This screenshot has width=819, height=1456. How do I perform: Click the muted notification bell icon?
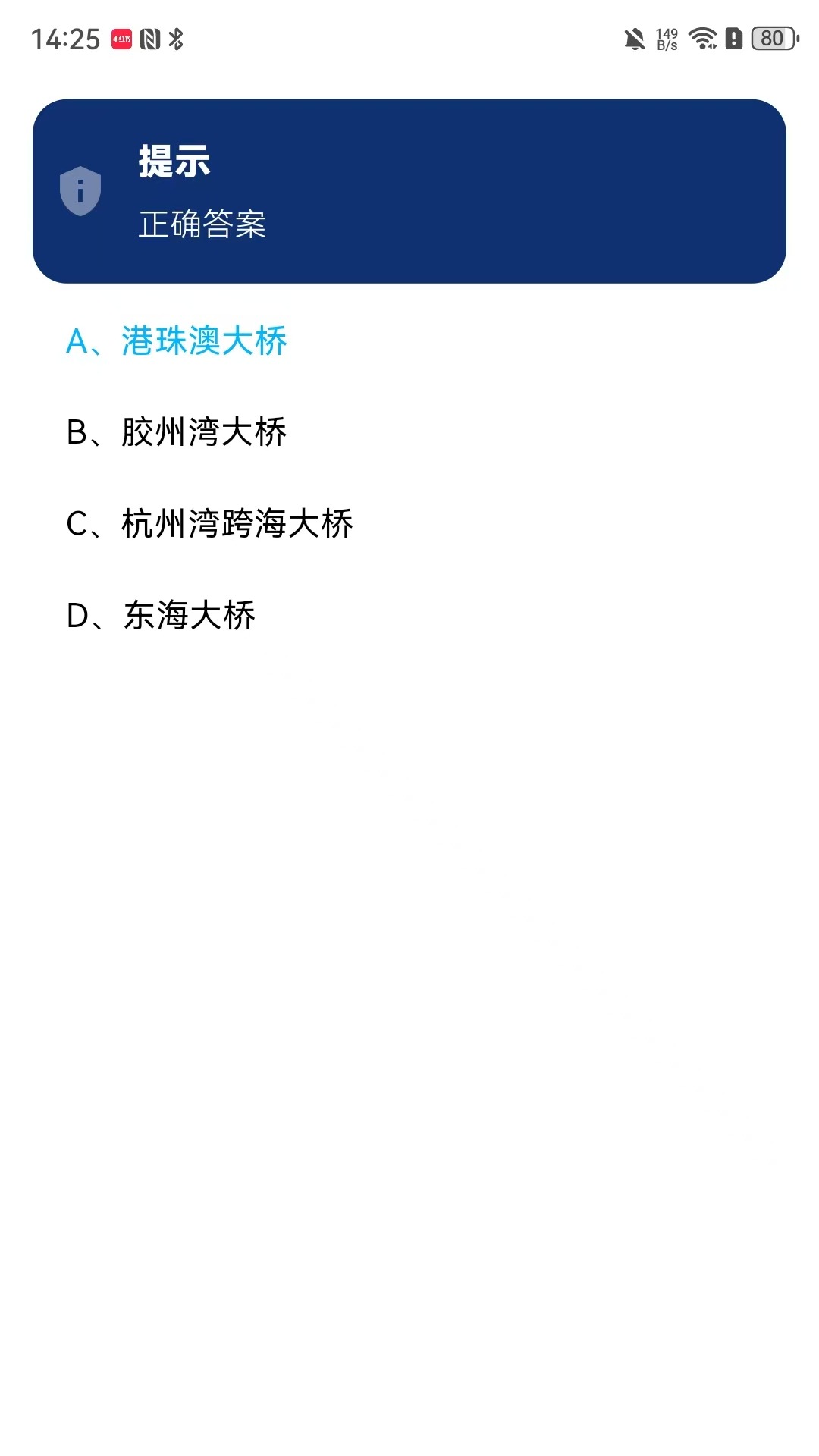coord(633,36)
